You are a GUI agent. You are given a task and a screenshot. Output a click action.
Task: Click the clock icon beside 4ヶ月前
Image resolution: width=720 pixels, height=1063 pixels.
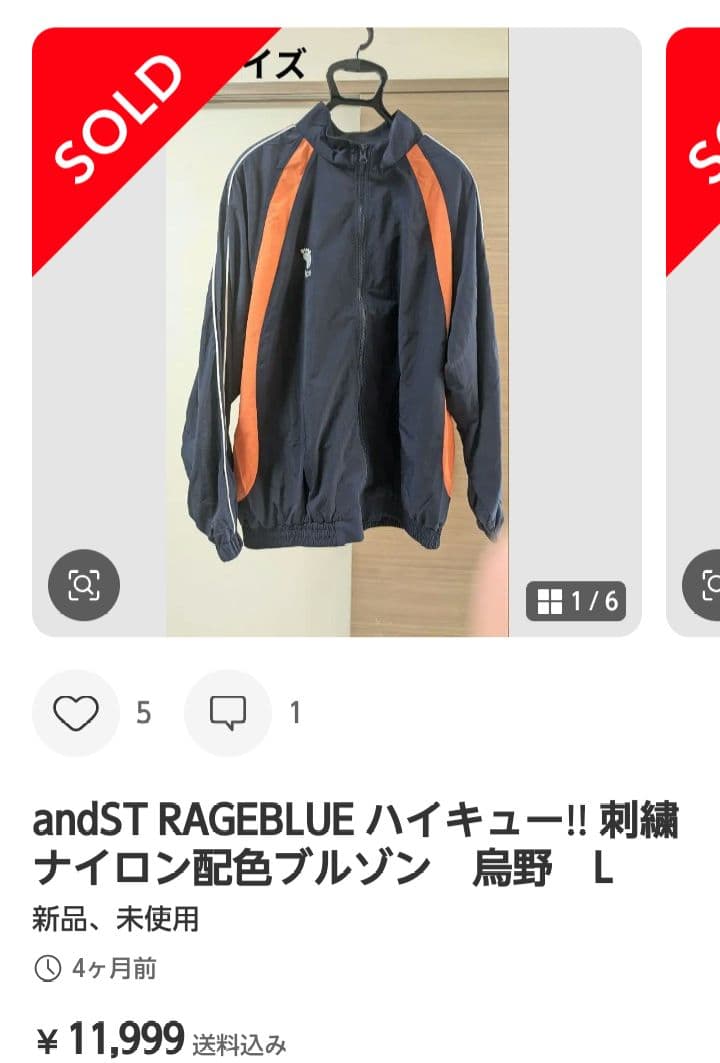click(x=47, y=966)
